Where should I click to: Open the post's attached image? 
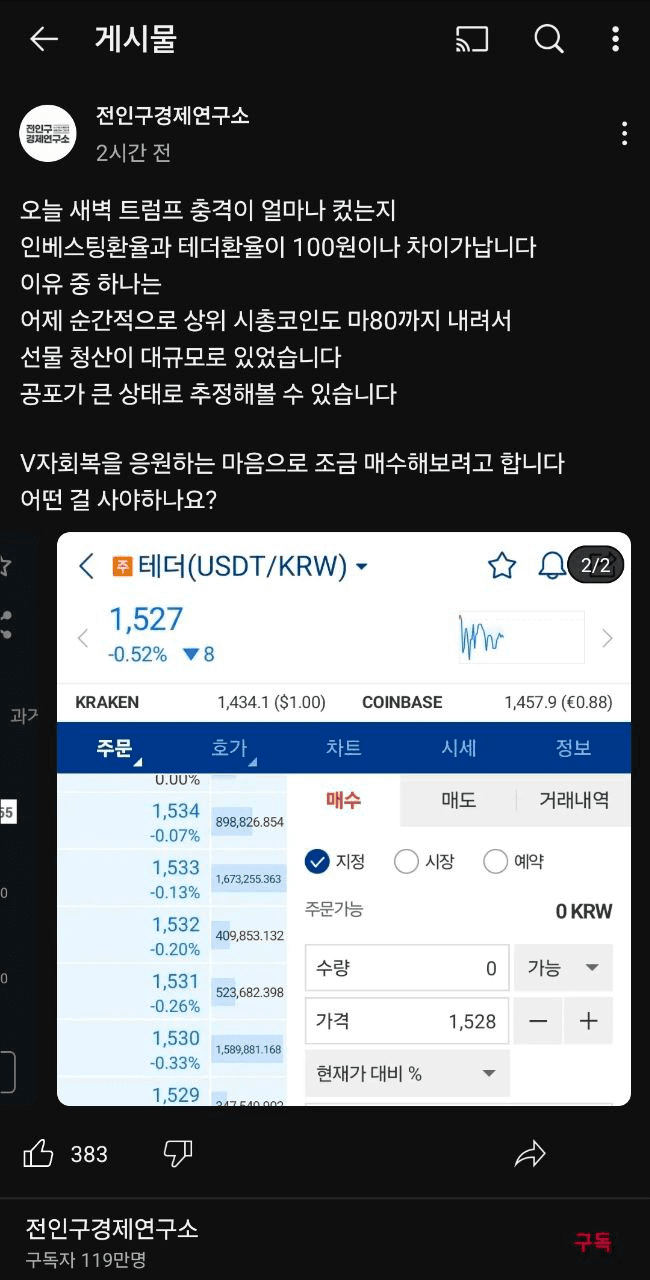pyautogui.click(x=343, y=818)
